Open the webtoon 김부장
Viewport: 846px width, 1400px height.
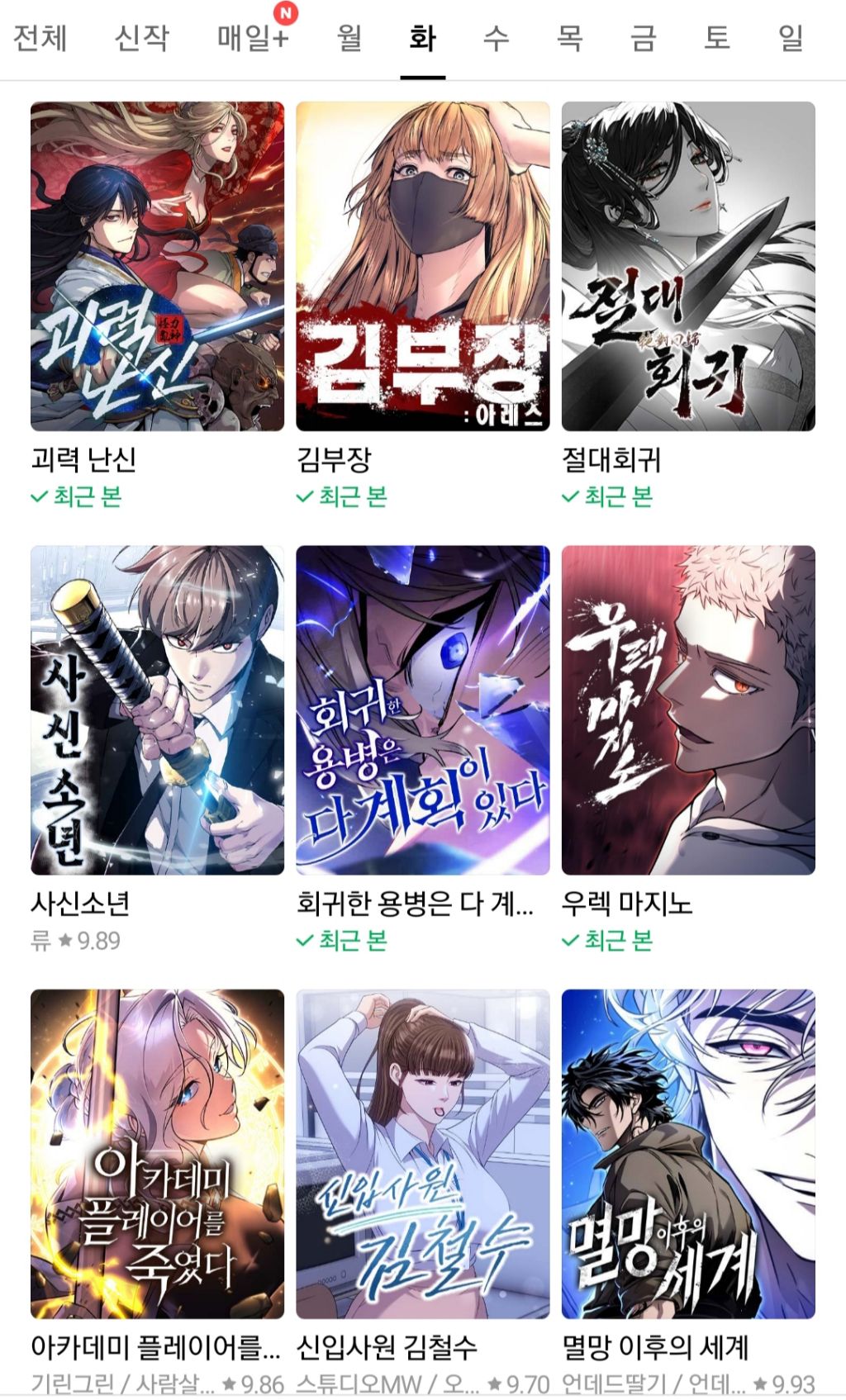[423, 266]
